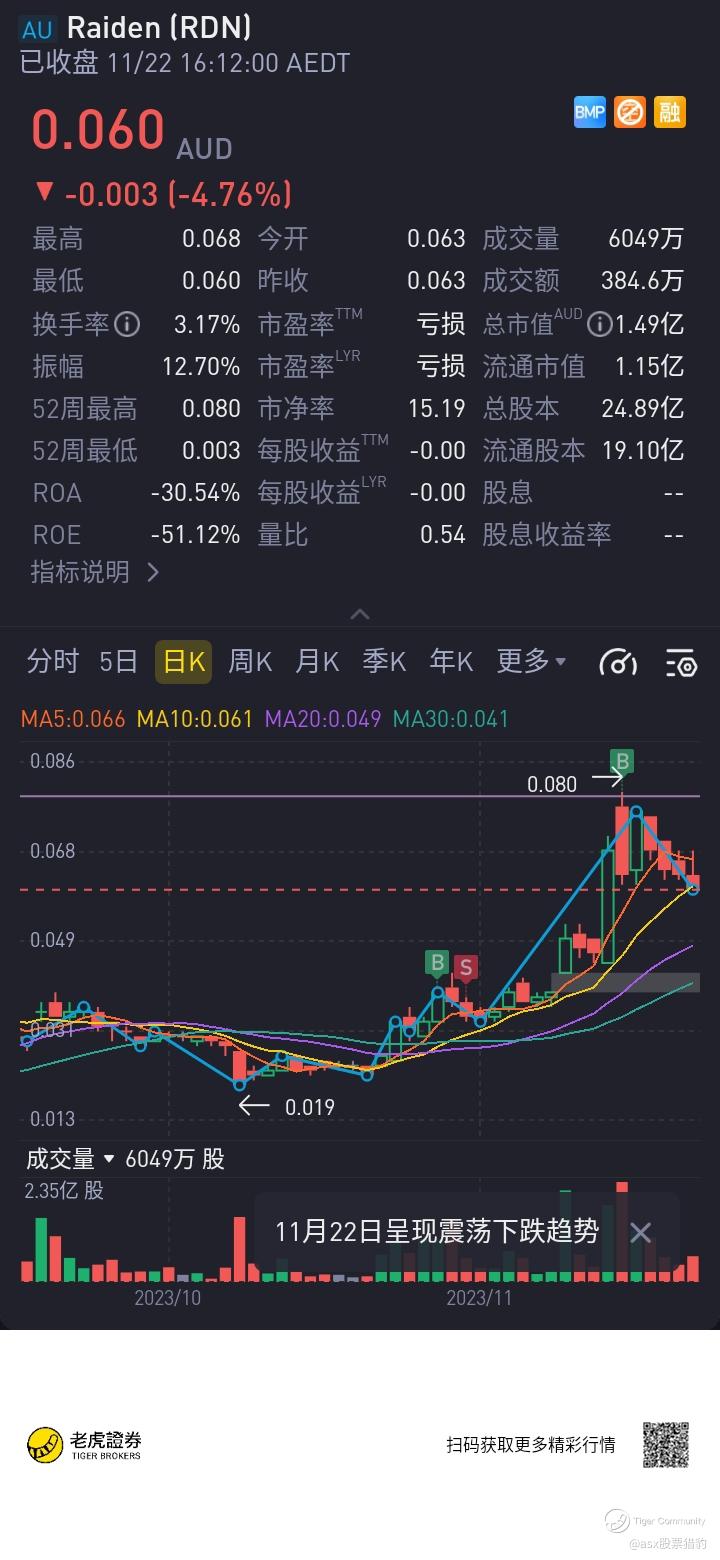This screenshot has width=720, height=1560.
Task: Select the 5日 chart tab
Action: pyautogui.click(x=118, y=662)
